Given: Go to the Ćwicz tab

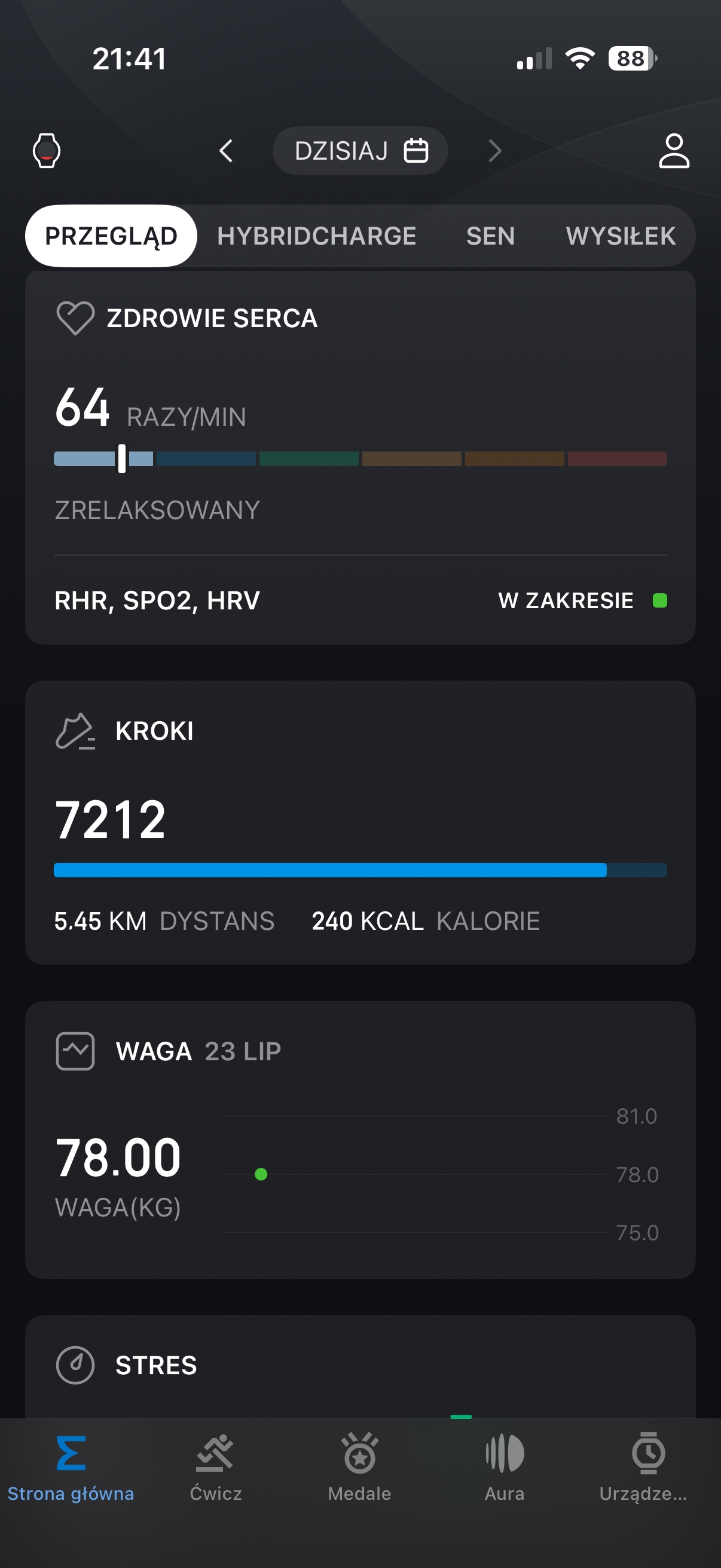Looking at the screenshot, I should [215, 1468].
